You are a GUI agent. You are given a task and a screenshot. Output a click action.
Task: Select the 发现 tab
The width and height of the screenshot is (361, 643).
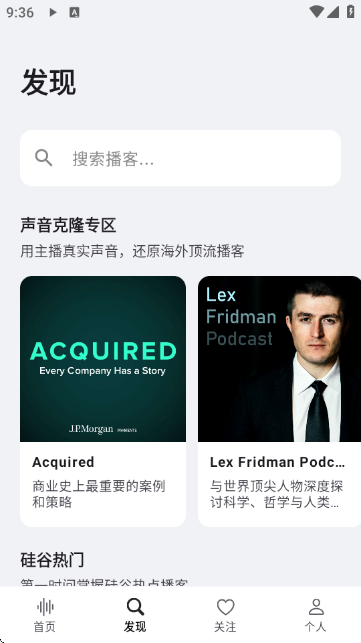135,615
